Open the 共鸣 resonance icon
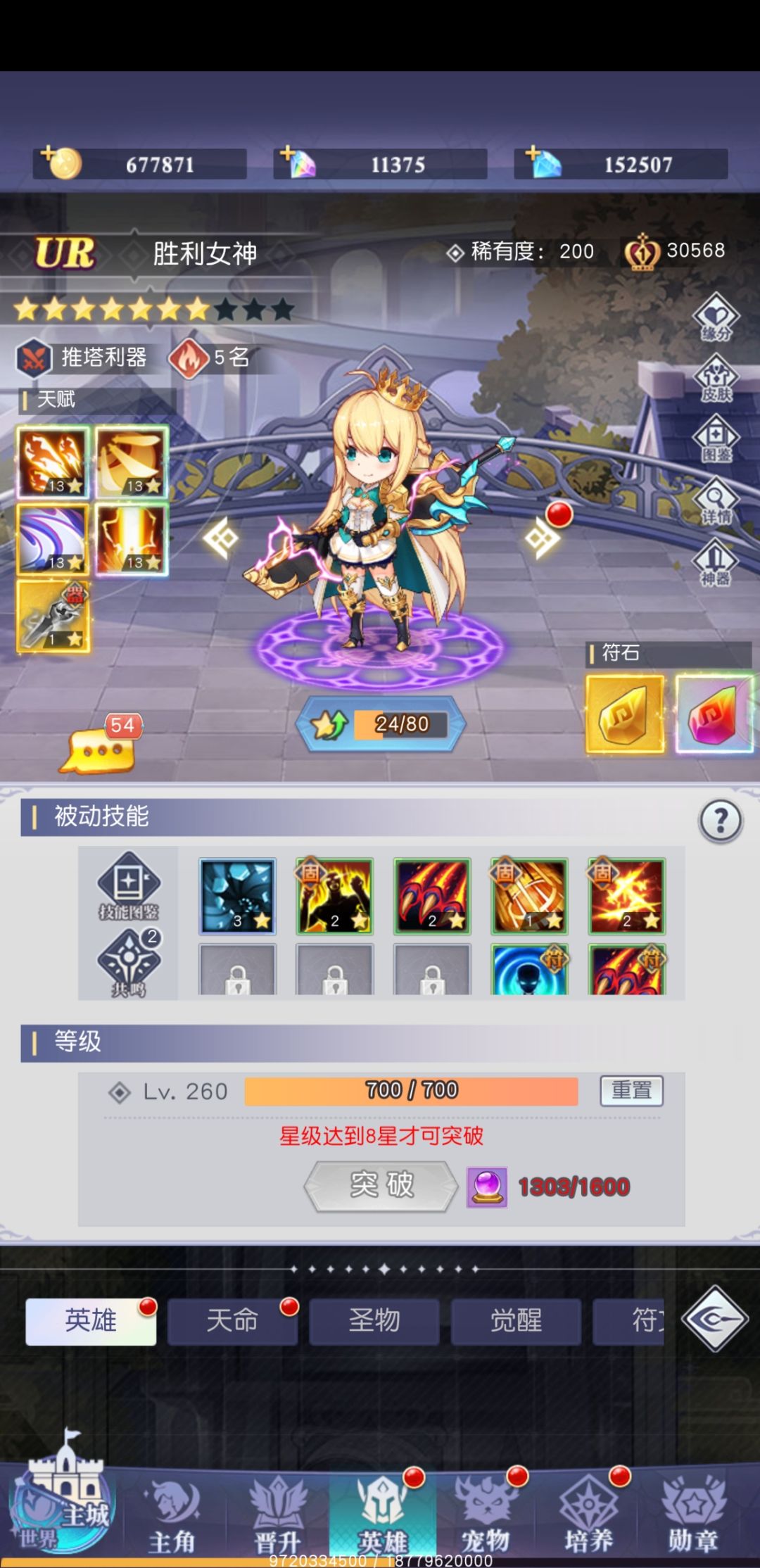Screen dimensions: 760x1568 [x=129, y=963]
